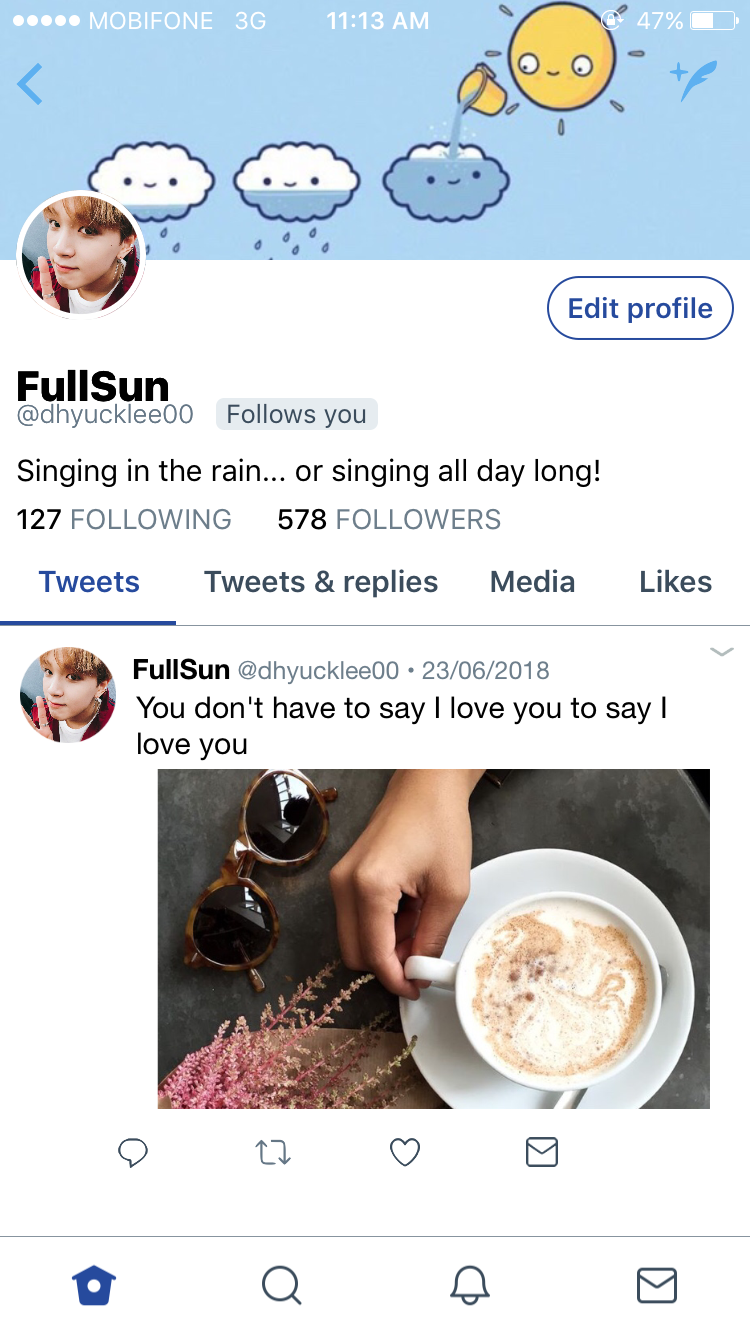This screenshot has height=1334, width=750.
Task: Compose a new tweet with feather icon
Action: (x=694, y=80)
